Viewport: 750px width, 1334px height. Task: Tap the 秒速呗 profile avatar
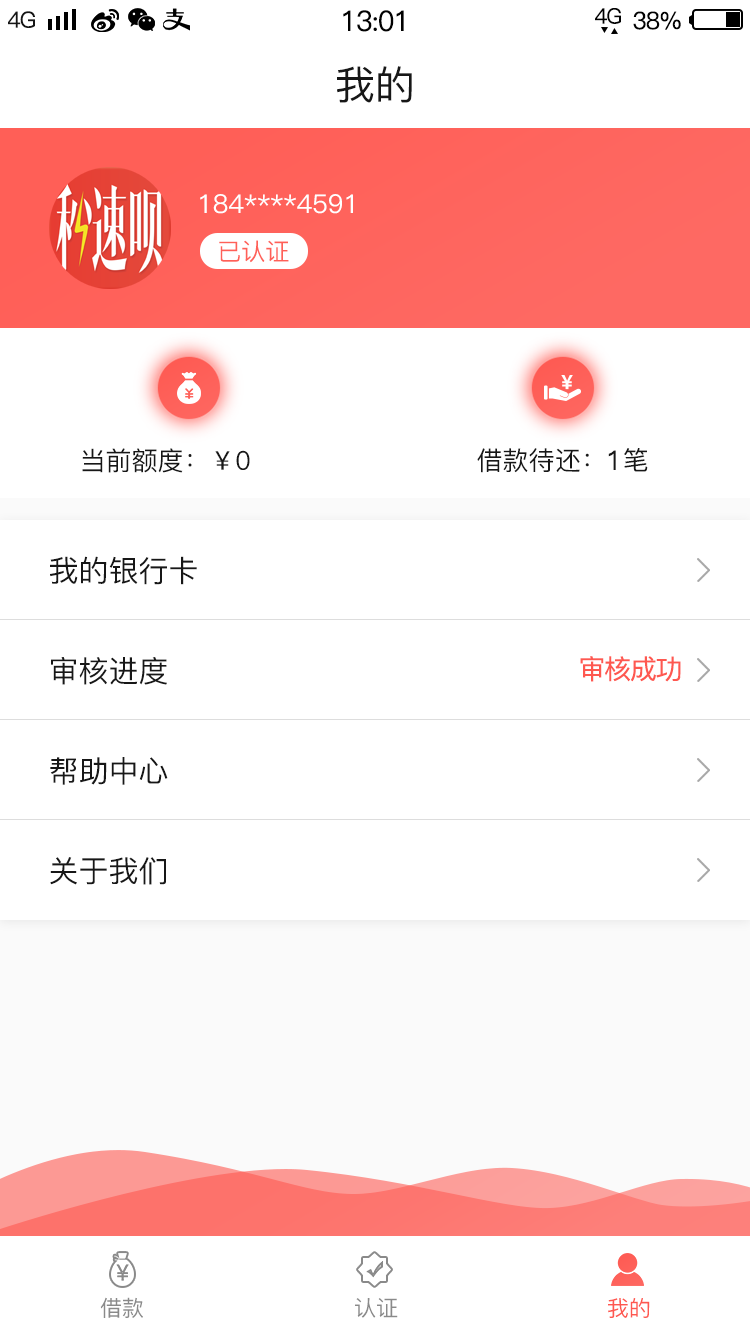pyautogui.click(x=110, y=229)
